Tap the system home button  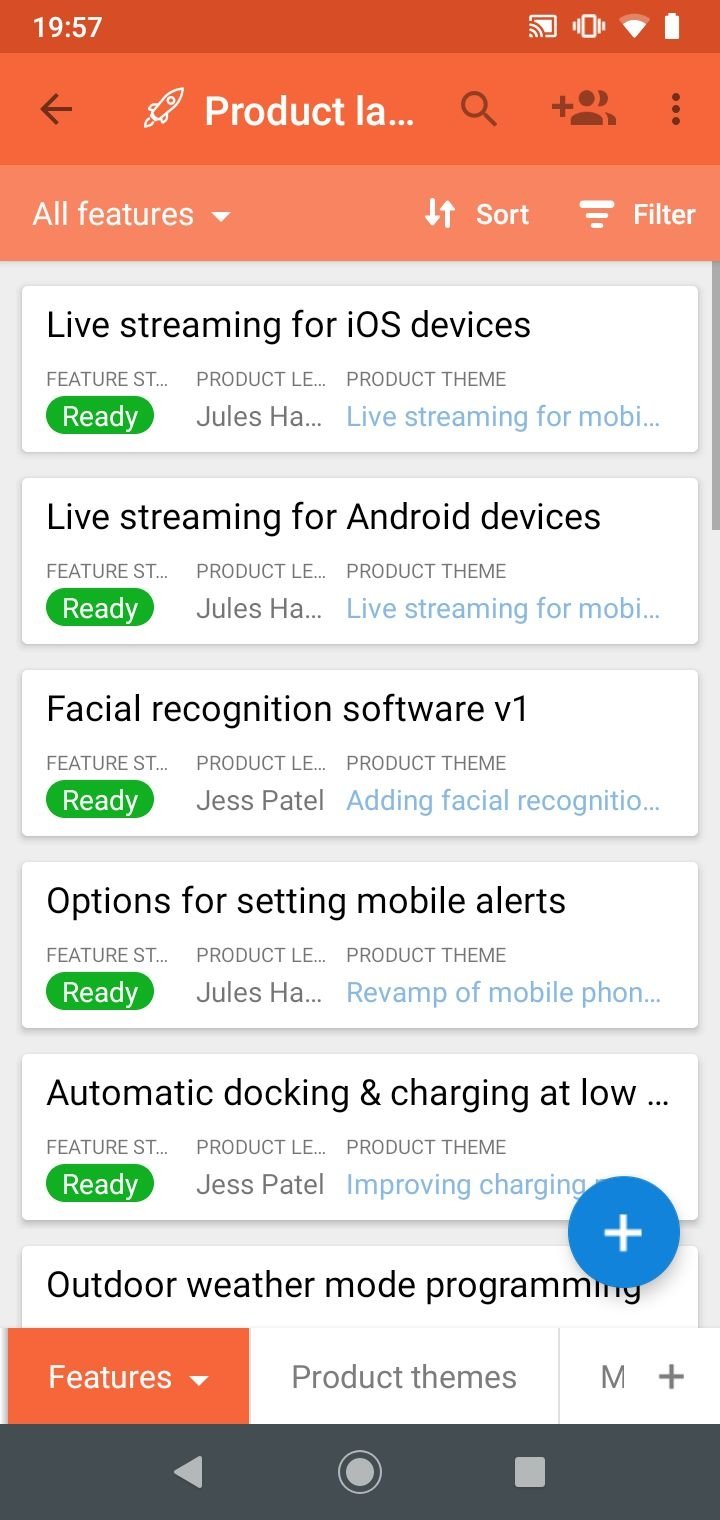coord(360,1472)
